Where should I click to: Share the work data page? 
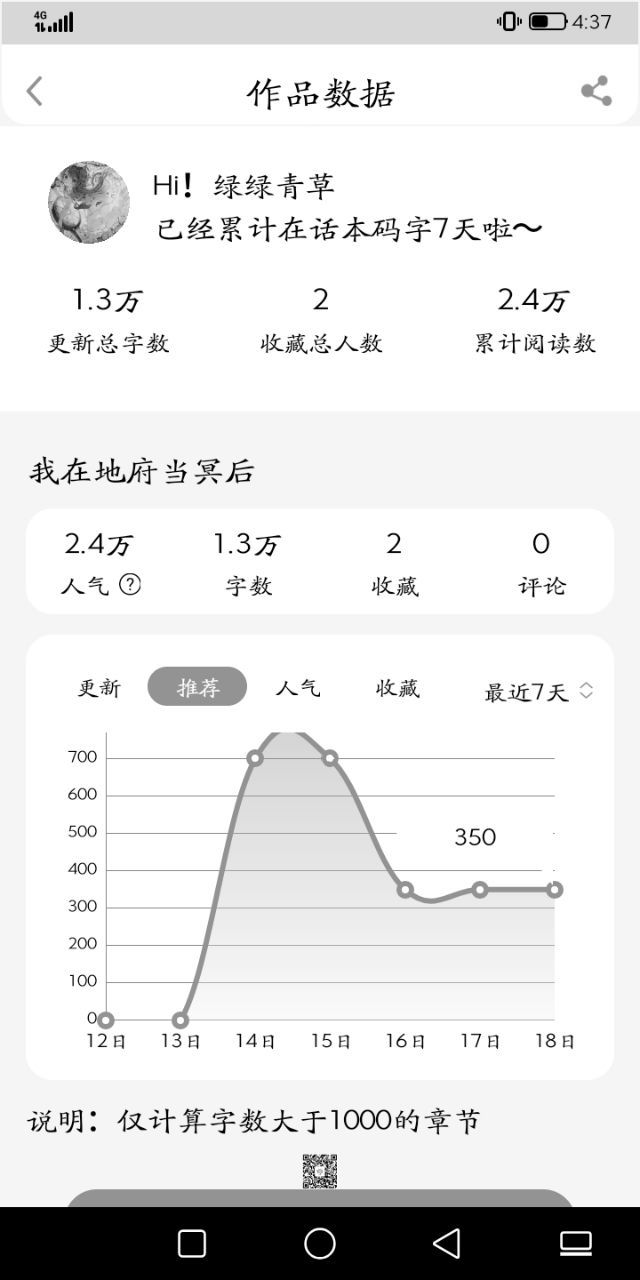click(x=596, y=91)
